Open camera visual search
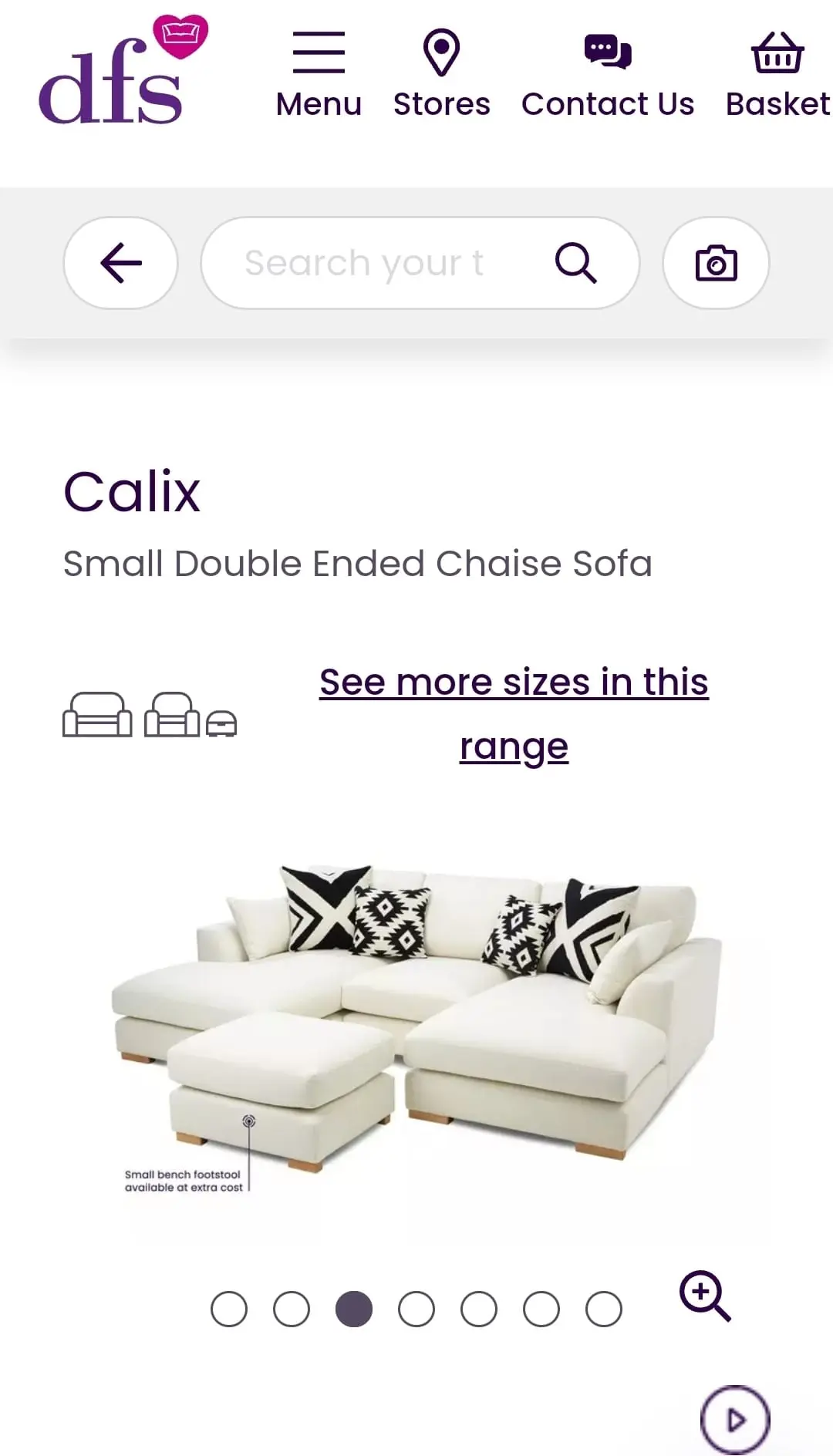833x1456 pixels. (716, 263)
